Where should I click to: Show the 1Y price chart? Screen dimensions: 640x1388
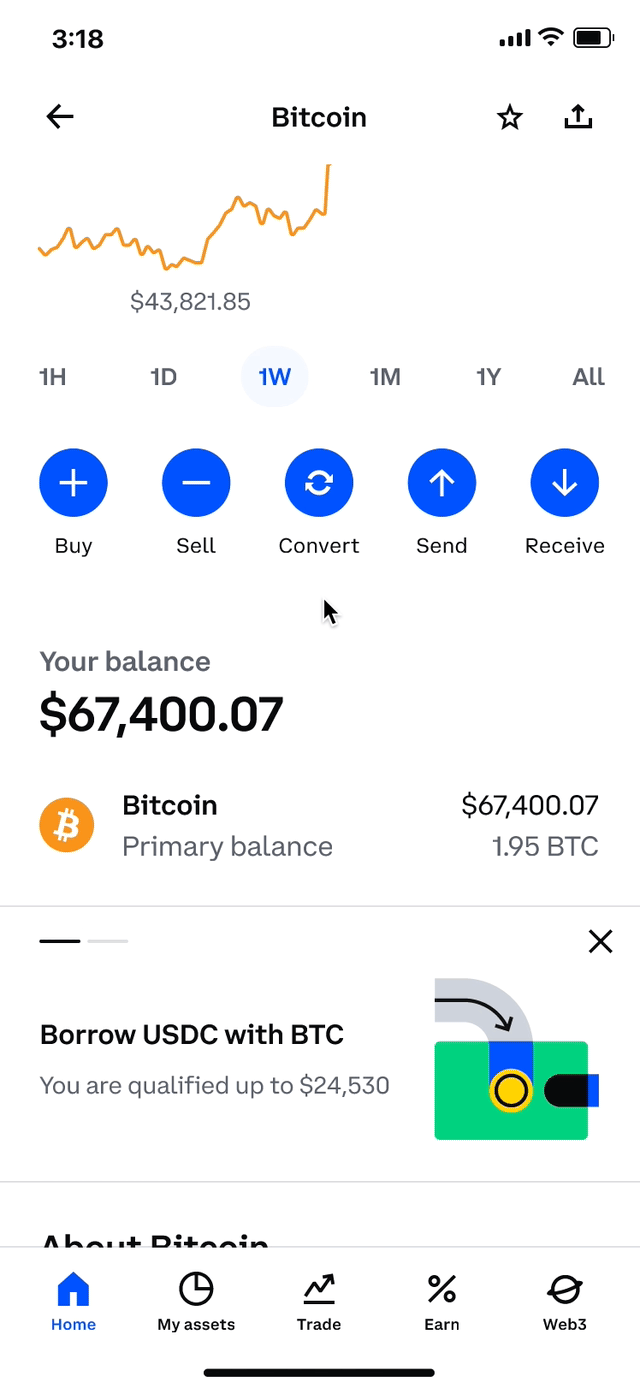(x=488, y=377)
